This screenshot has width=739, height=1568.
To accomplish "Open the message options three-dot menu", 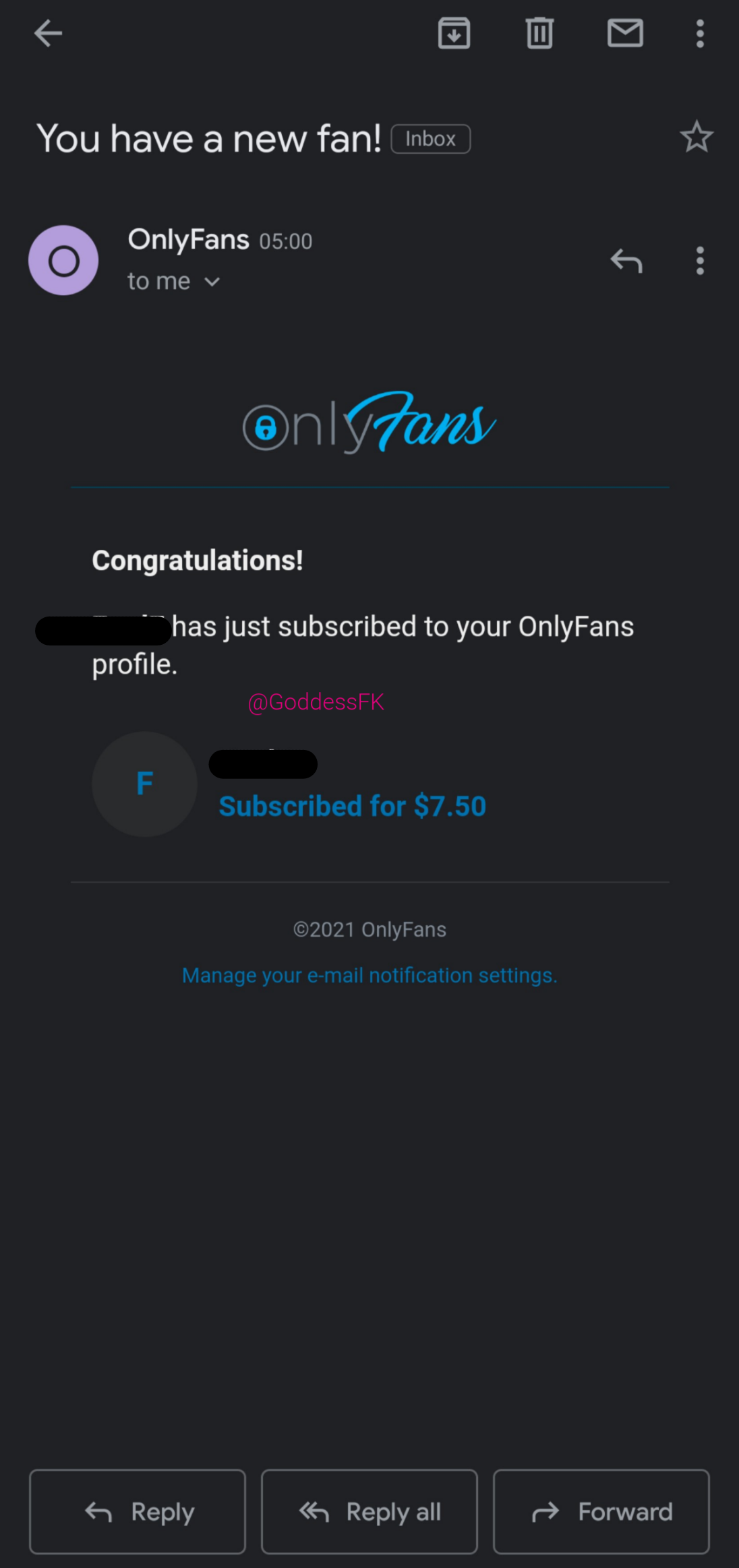I will (x=699, y=261).
